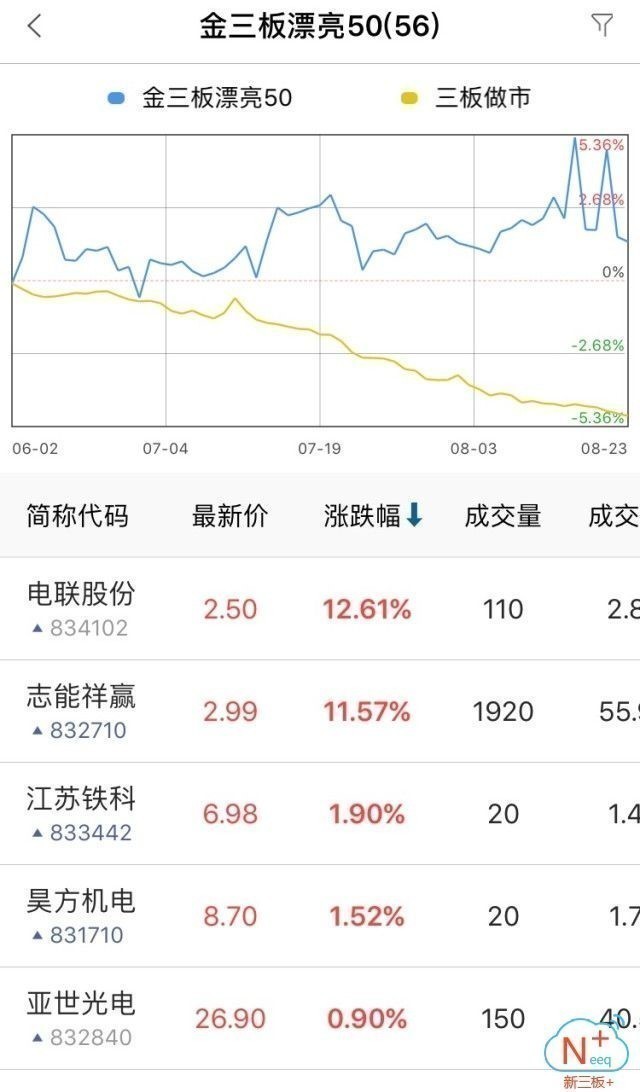The height and width of the screenshot is (1092, 640).
Task: Sort the list by 涨跌幅 column
Action: coord(373,516)
